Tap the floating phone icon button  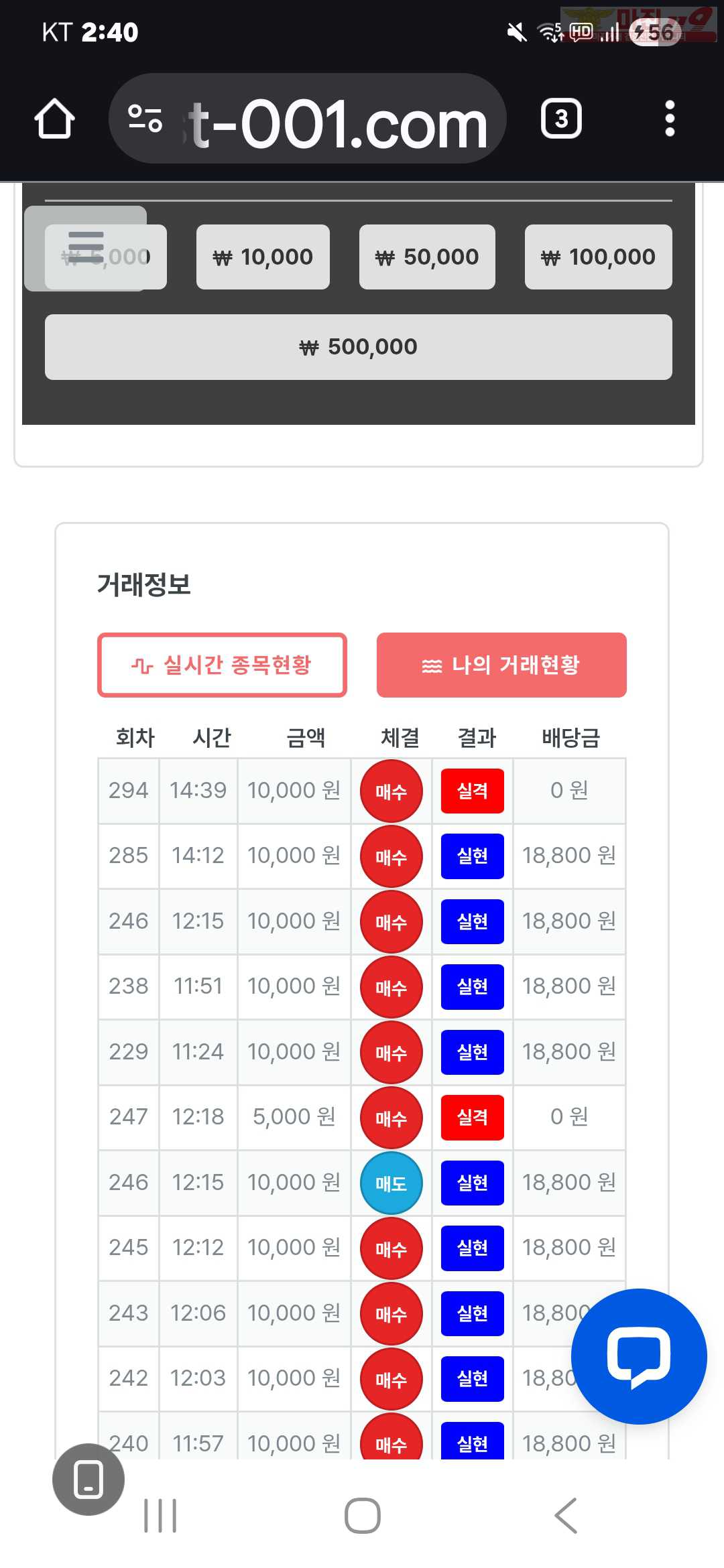pos(88,1480)
